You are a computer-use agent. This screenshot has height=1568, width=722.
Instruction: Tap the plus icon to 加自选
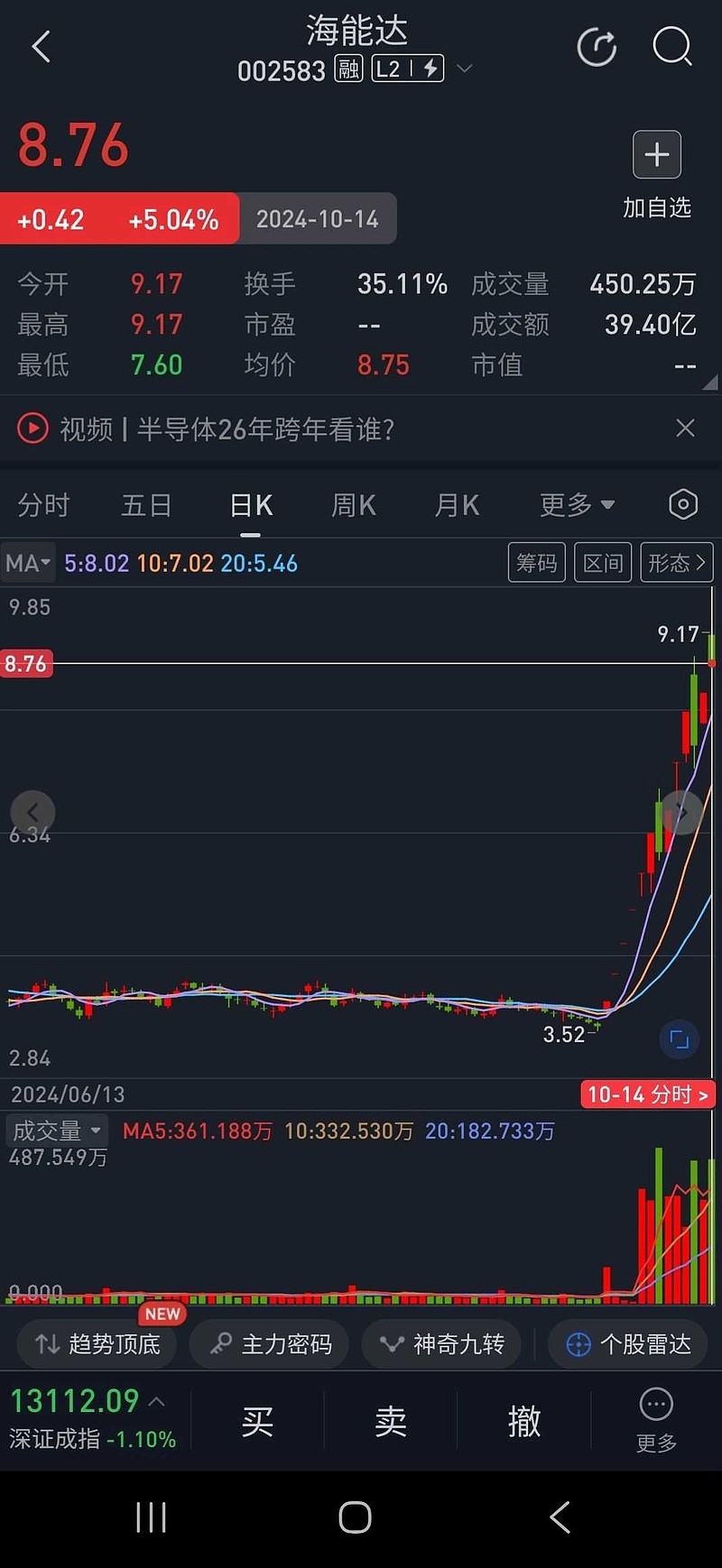(x=656, y=154)
